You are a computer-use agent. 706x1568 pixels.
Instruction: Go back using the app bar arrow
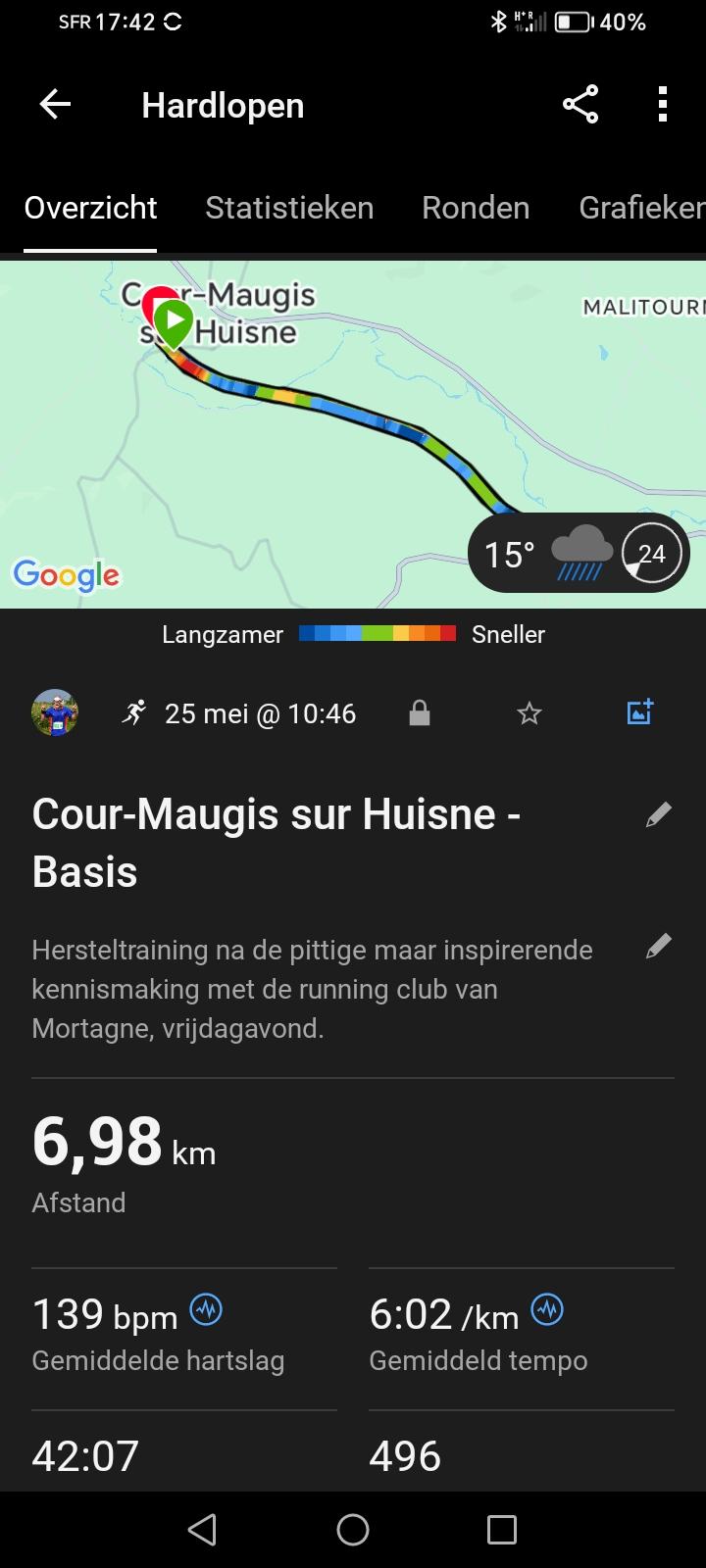[x=55, y=105]
